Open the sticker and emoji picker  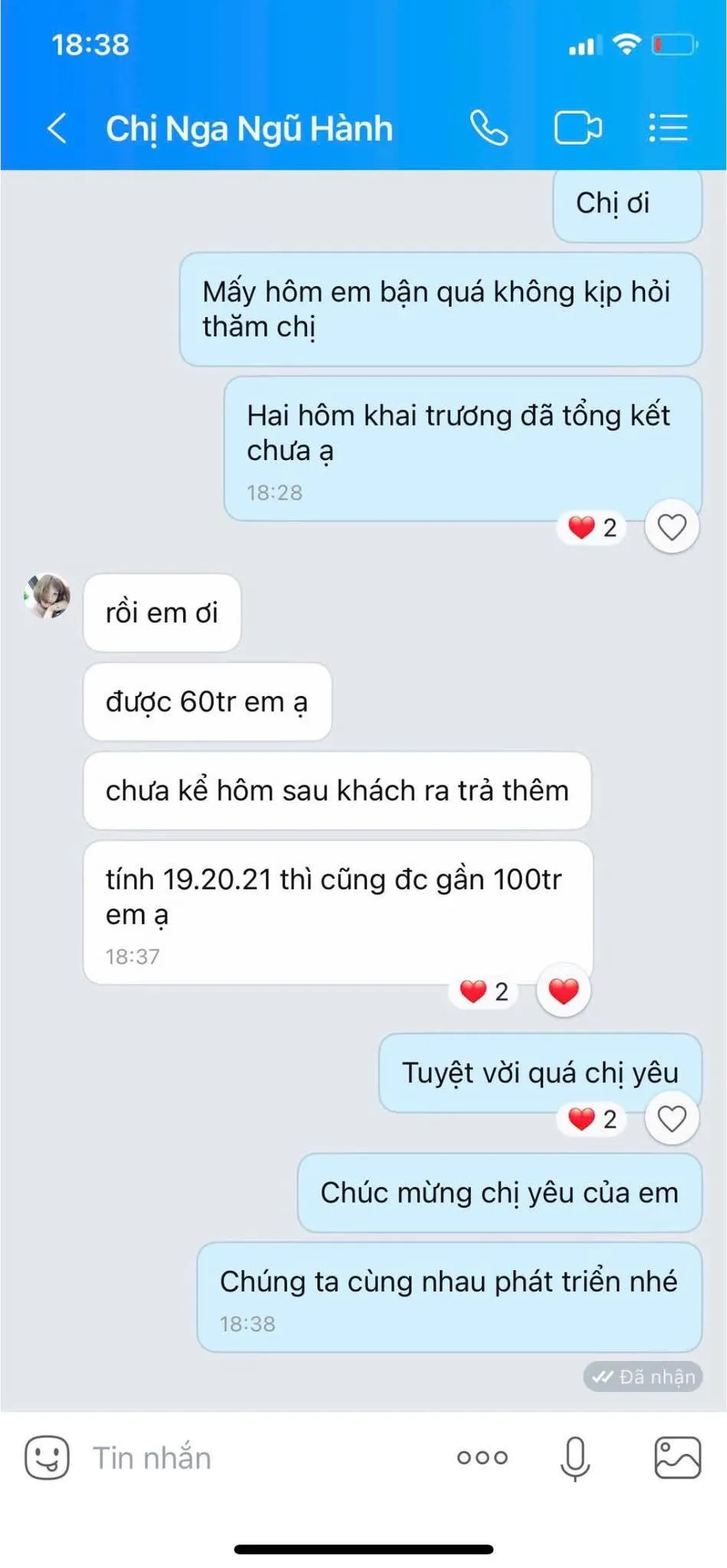47,1457
